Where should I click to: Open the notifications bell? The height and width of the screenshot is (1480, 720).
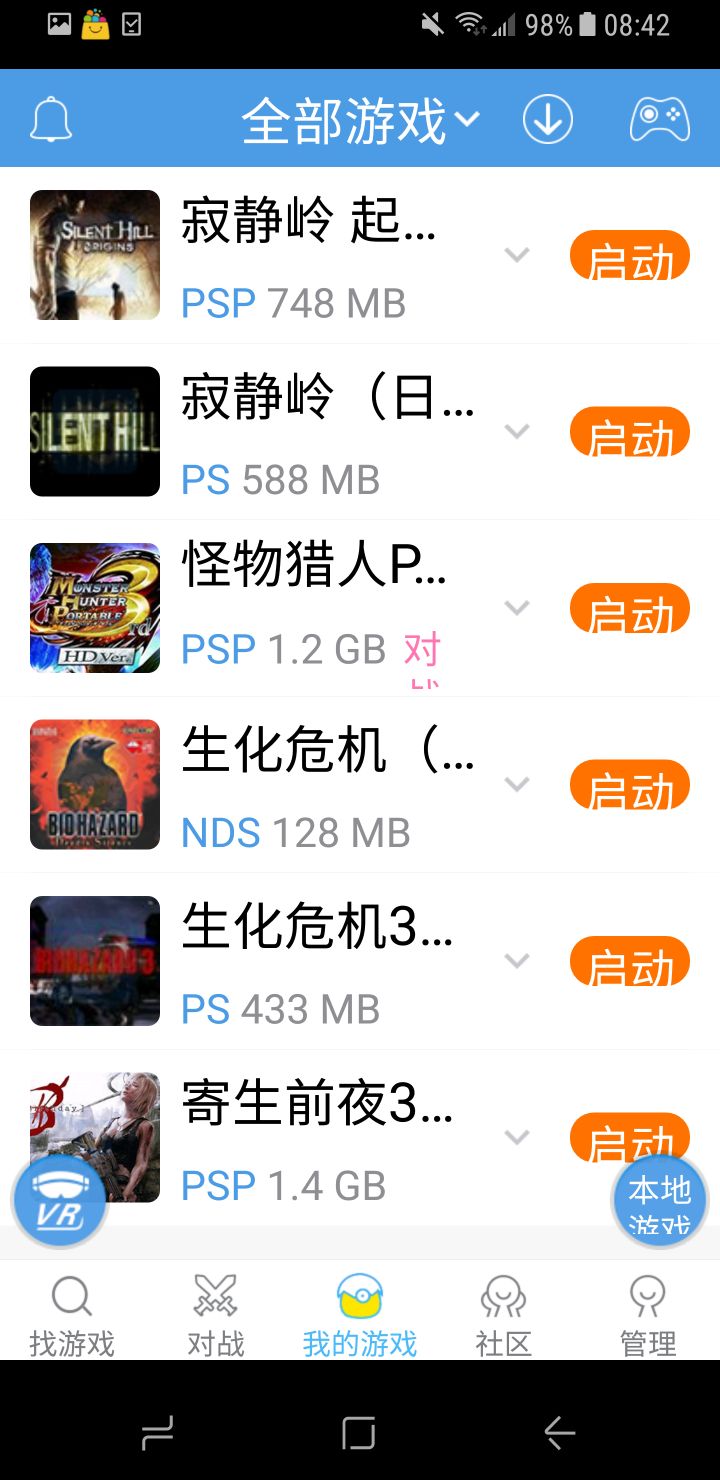pos(51,121)
